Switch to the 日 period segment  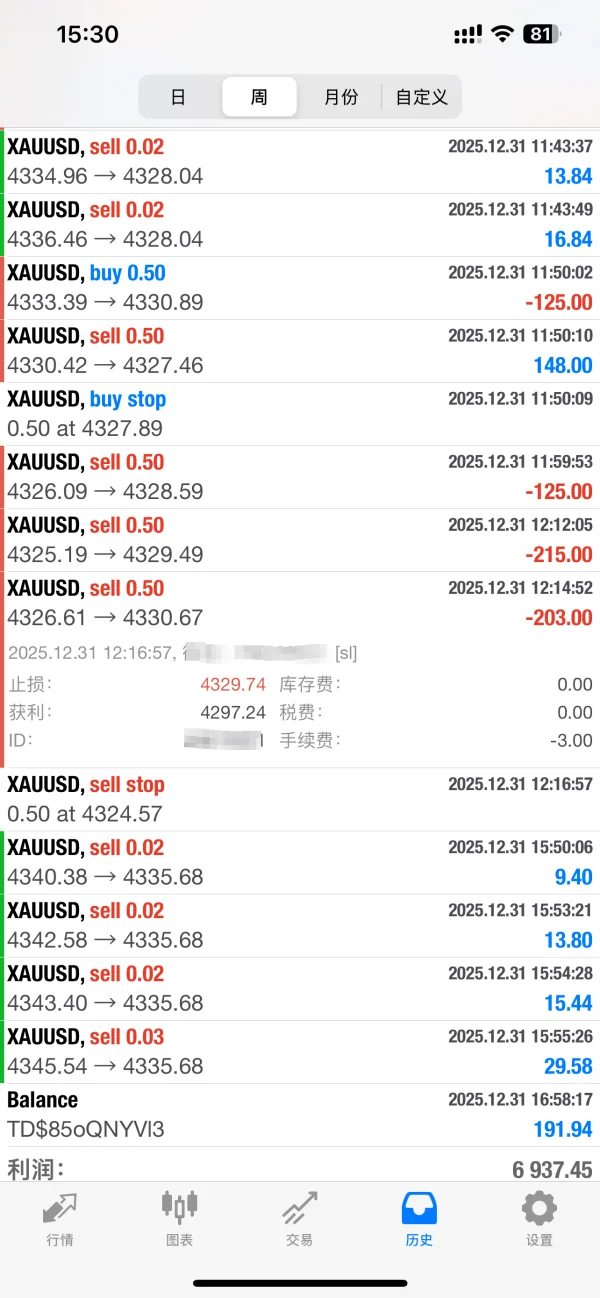[x=178, y=97]
